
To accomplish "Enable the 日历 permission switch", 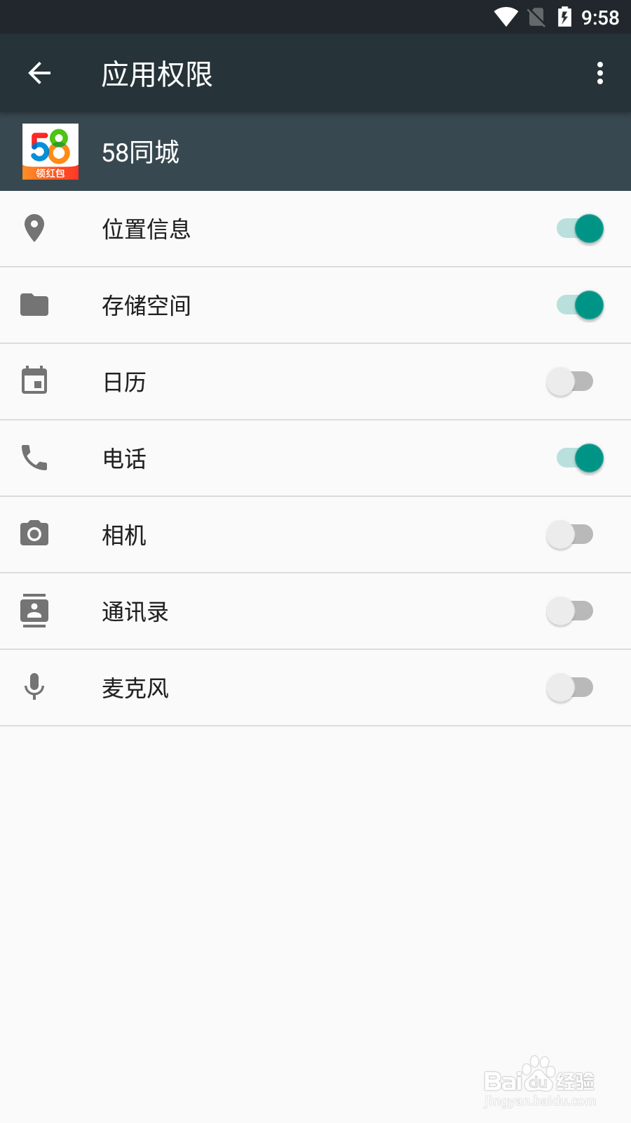I will (570, 382).
